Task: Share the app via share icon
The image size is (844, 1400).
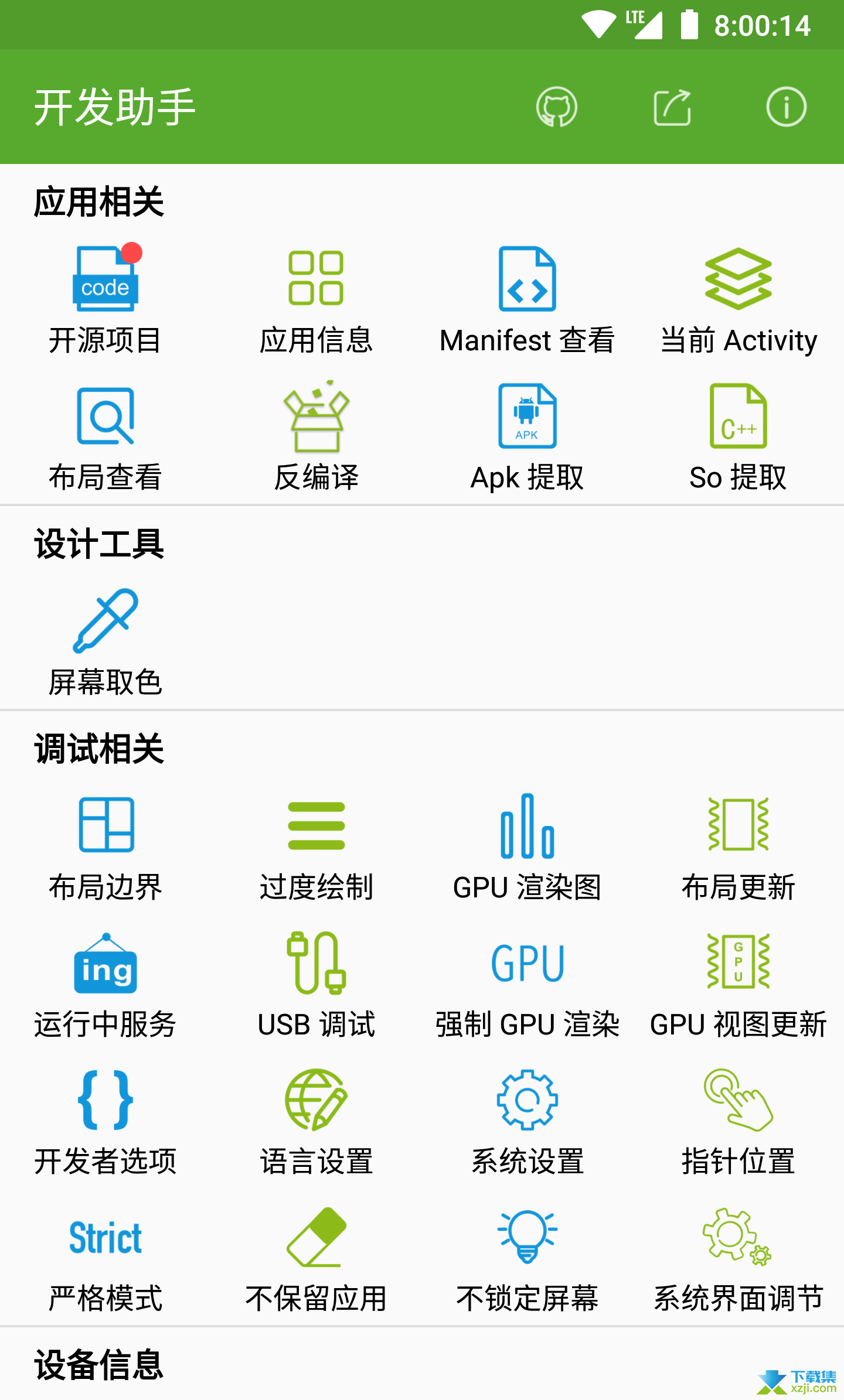Action: pos(672,107)
